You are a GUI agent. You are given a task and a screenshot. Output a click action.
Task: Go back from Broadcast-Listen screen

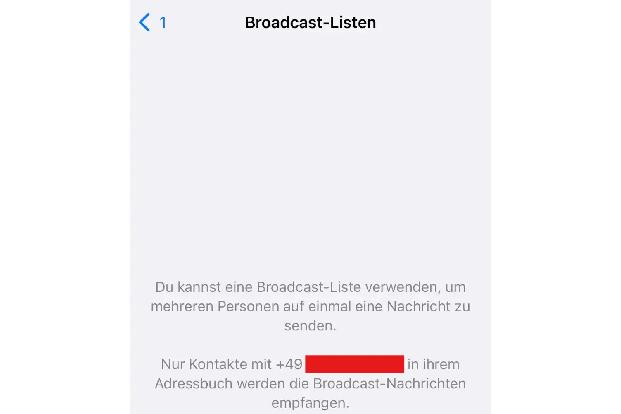tap(151, 22)
